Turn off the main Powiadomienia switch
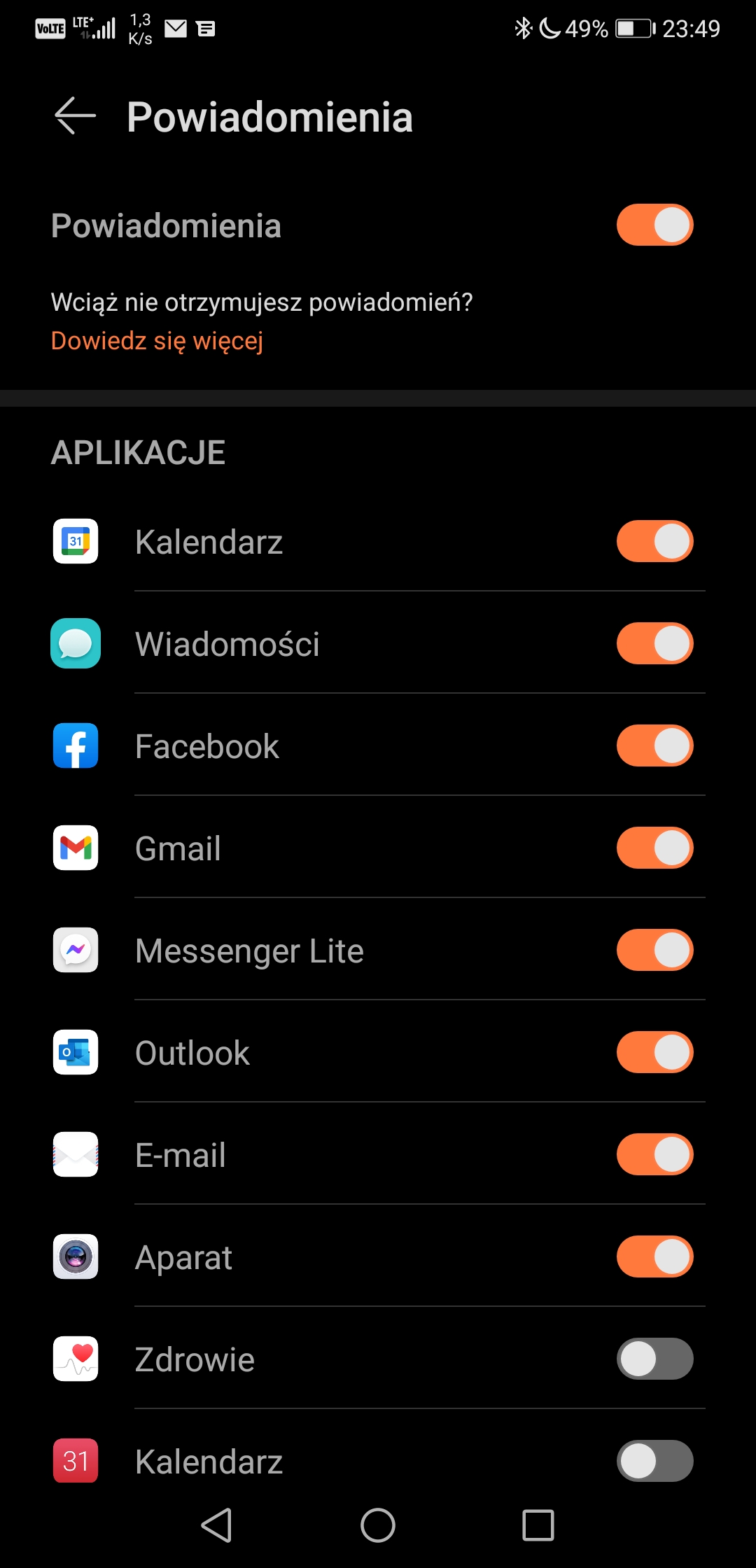 coord(654,225)
